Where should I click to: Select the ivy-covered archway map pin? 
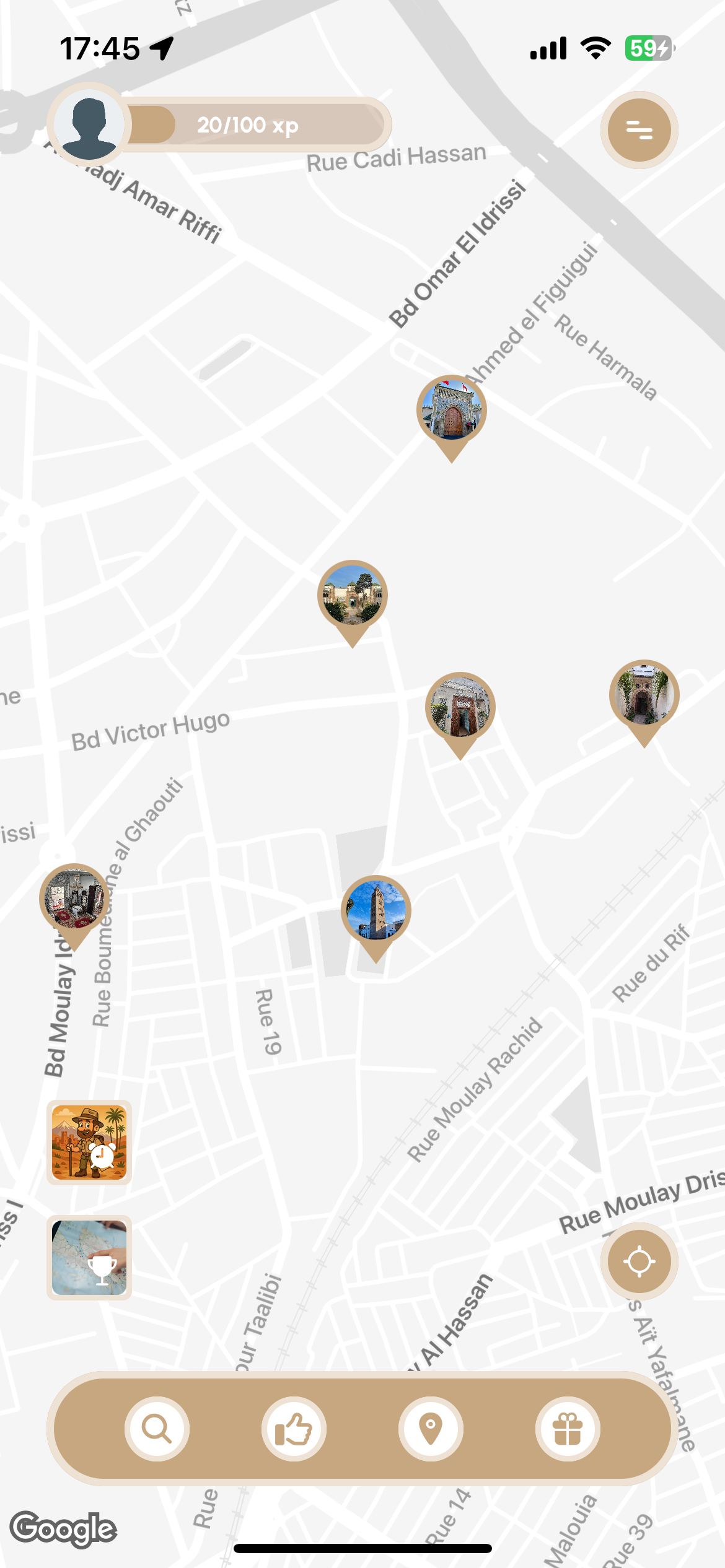click(644, 699)
